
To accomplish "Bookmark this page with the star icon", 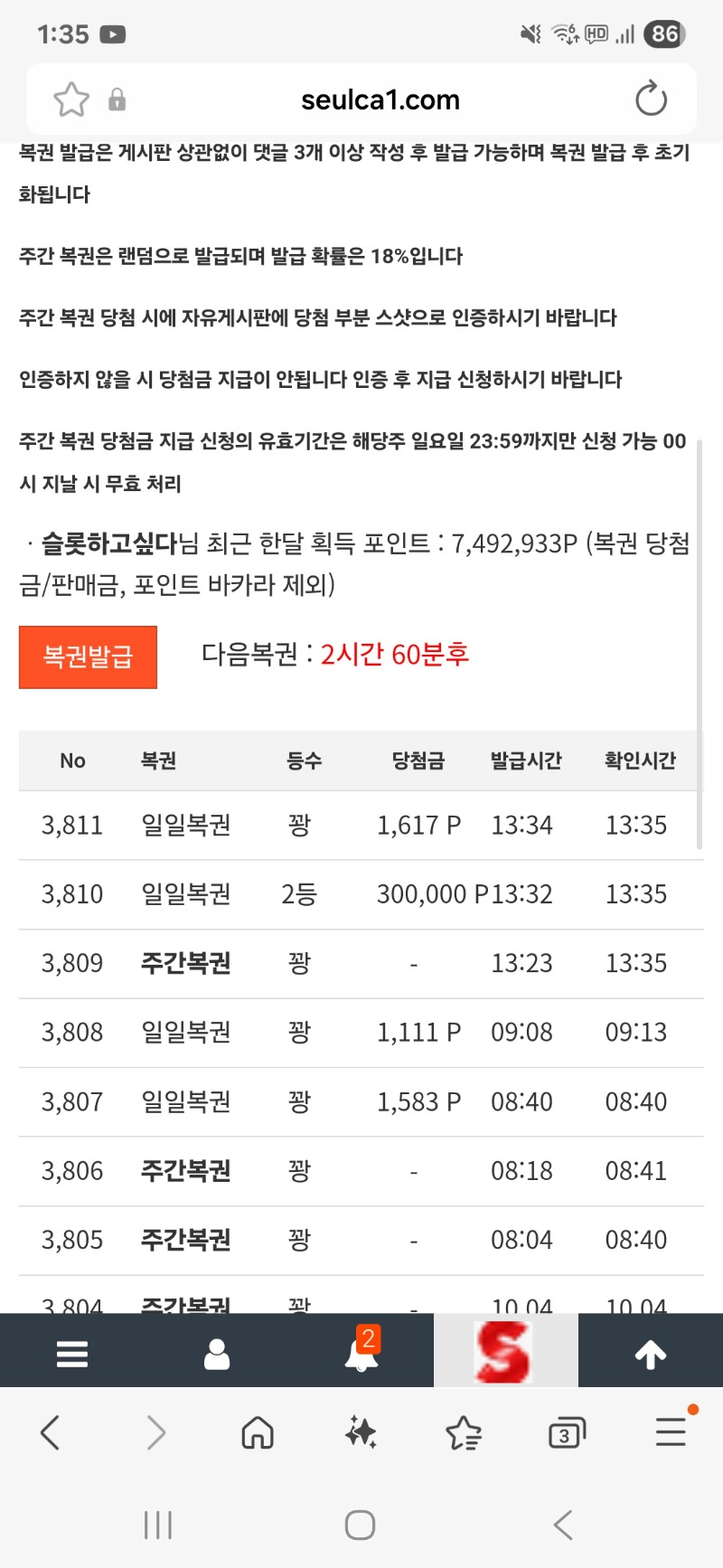I will pos(71,99).
